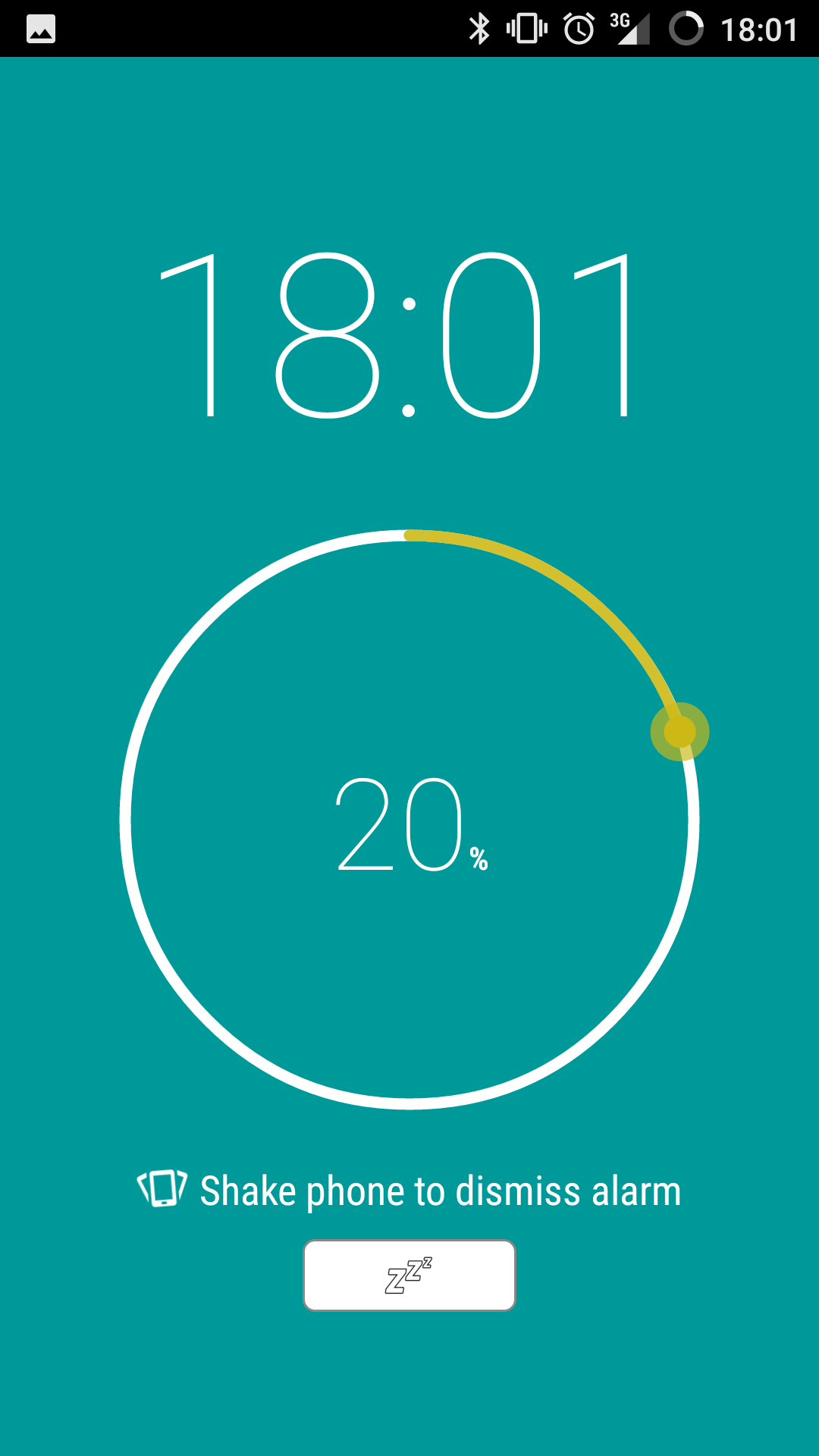Tap the 'Shake phone to dismiss alarm' text
Image resolution: width=819 pixels, height=1456 pixels.
(440, 1189)
